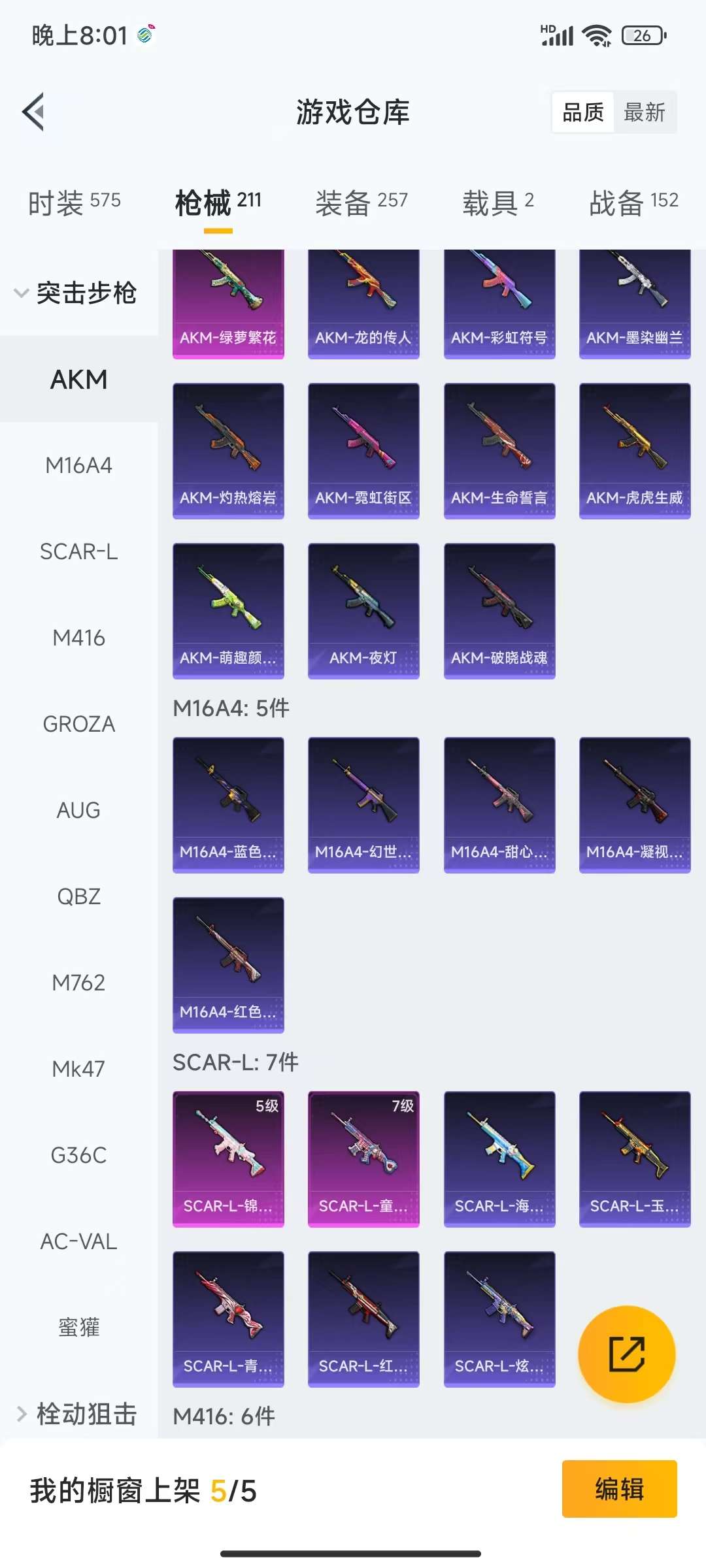The width and height of the screenshot is (706, 1568).
Task: View the level 7 SCAR-L-童 skin
Action: coord(363,1159)
